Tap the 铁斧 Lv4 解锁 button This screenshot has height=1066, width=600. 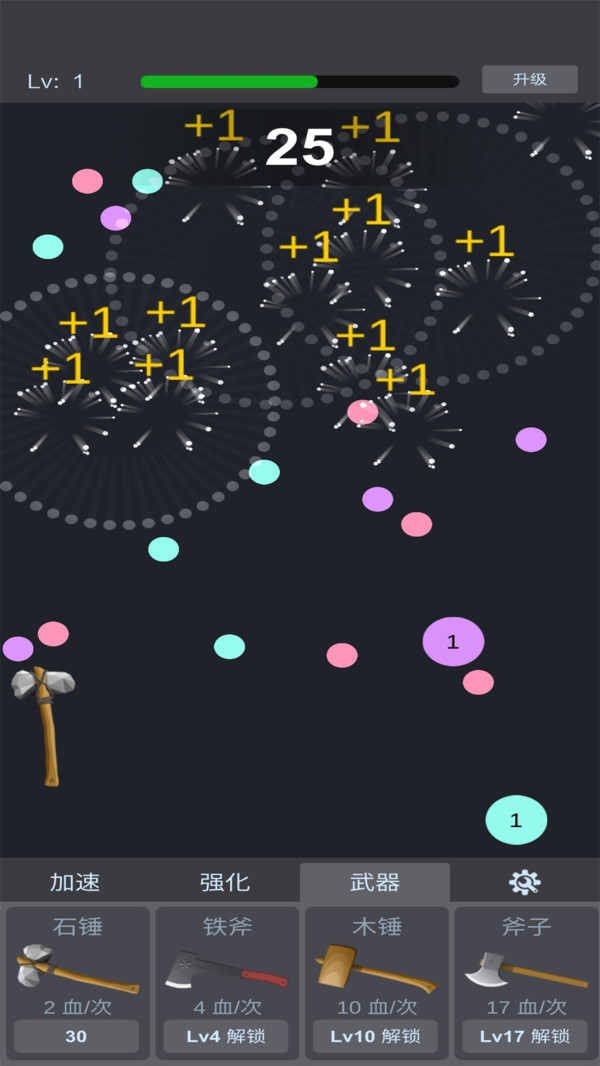[x=226, y=1036]
